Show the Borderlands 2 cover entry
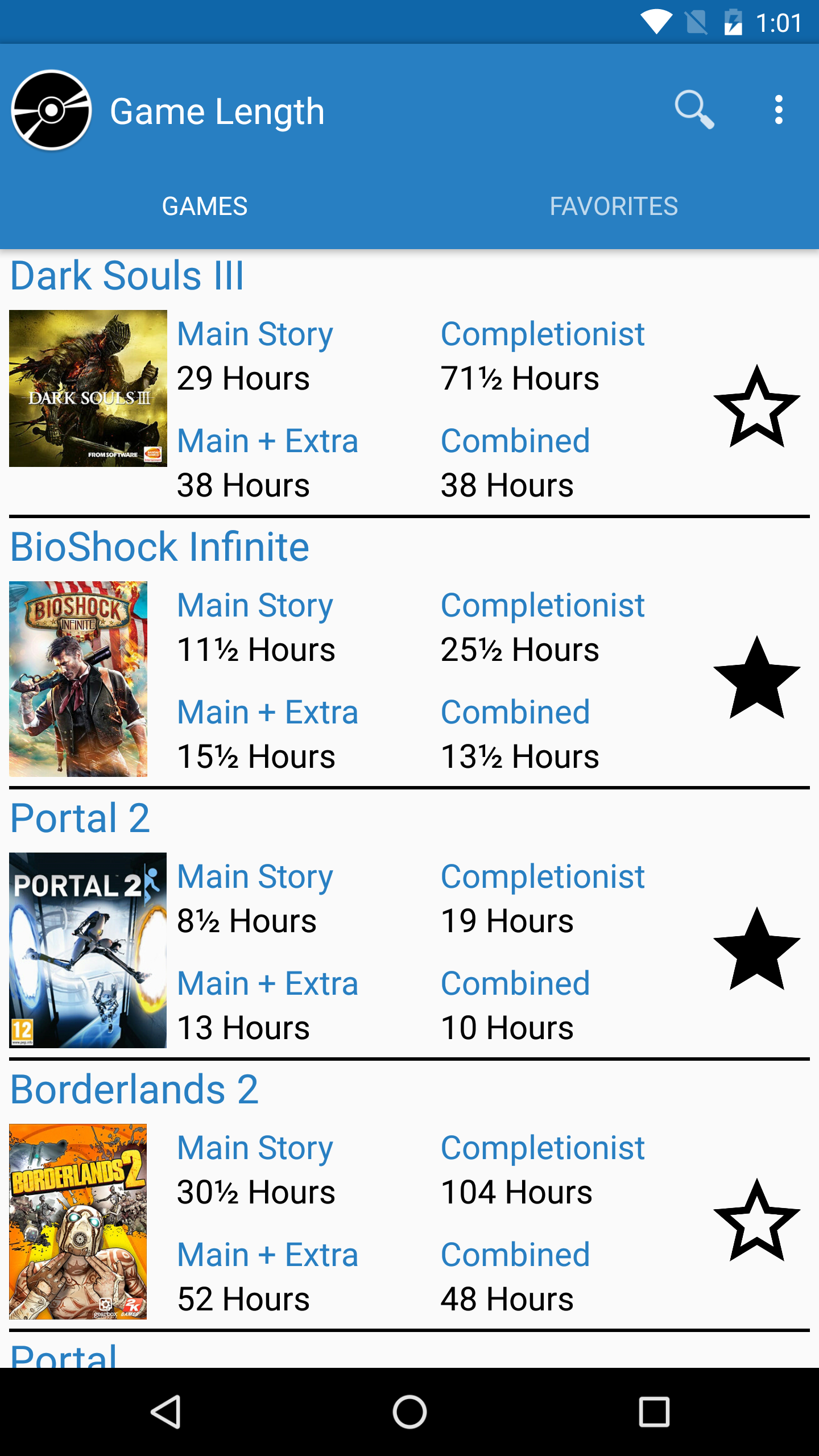This screenshot has height=1456, width=819. (78, 1221)
